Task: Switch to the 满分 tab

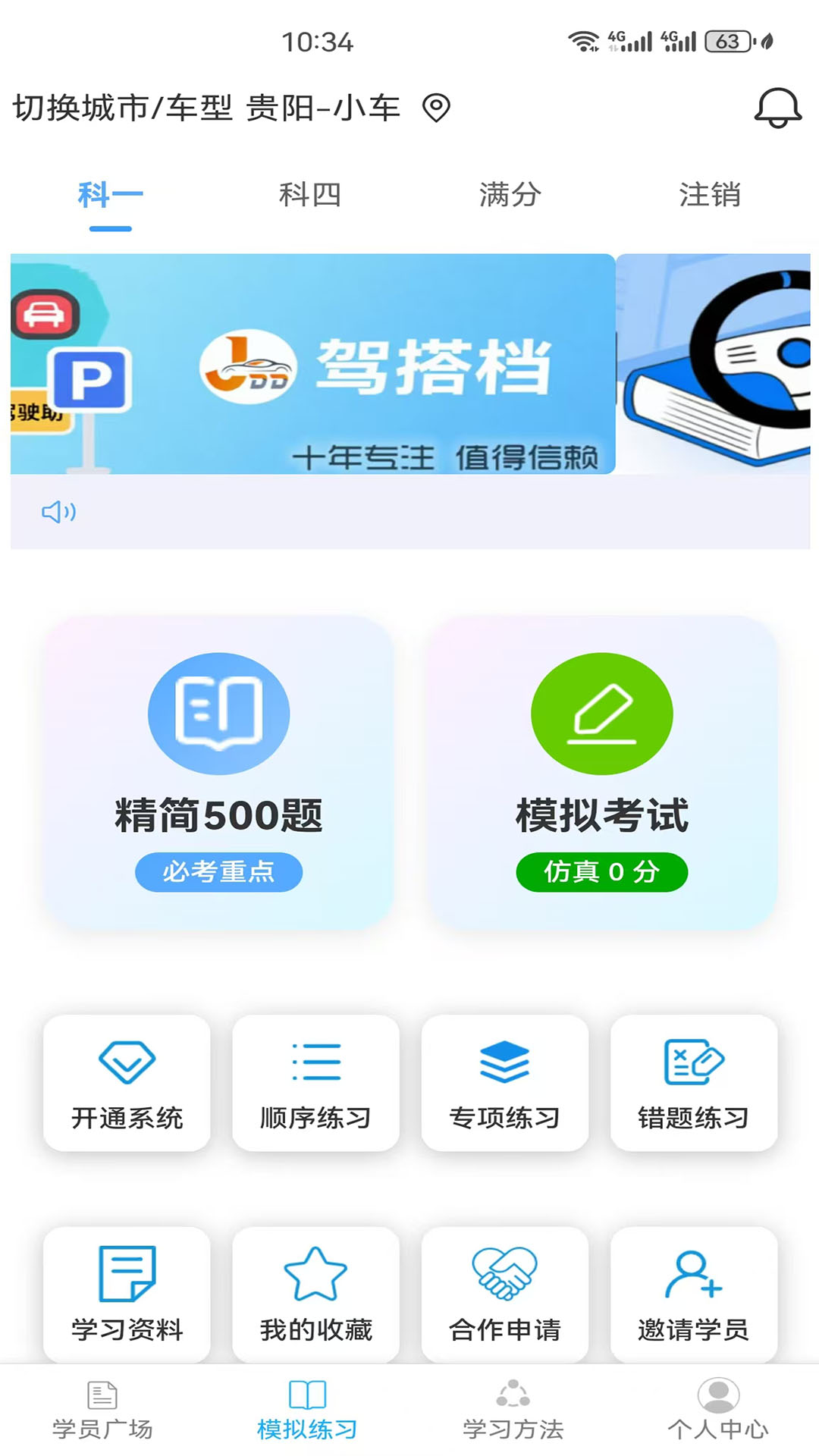Action: coord(510,196)
